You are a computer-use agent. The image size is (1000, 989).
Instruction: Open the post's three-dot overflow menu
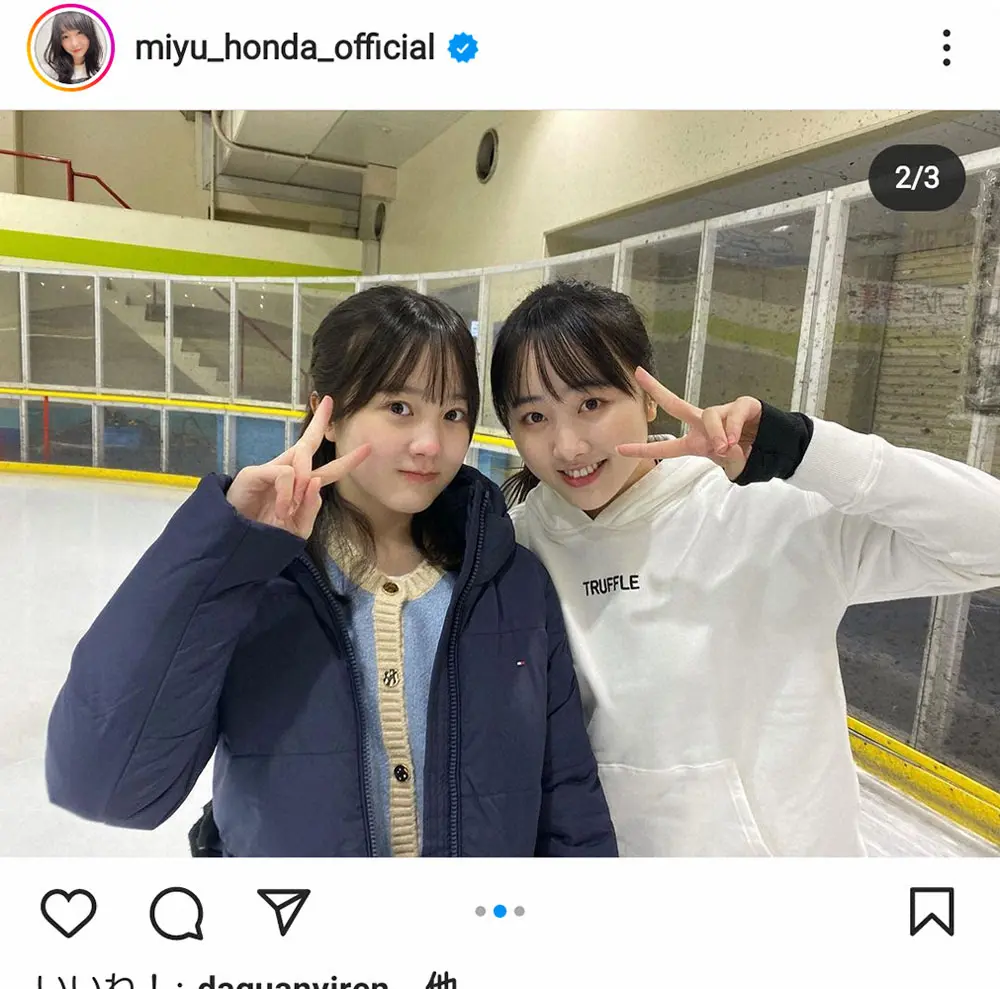click(945, 48)
